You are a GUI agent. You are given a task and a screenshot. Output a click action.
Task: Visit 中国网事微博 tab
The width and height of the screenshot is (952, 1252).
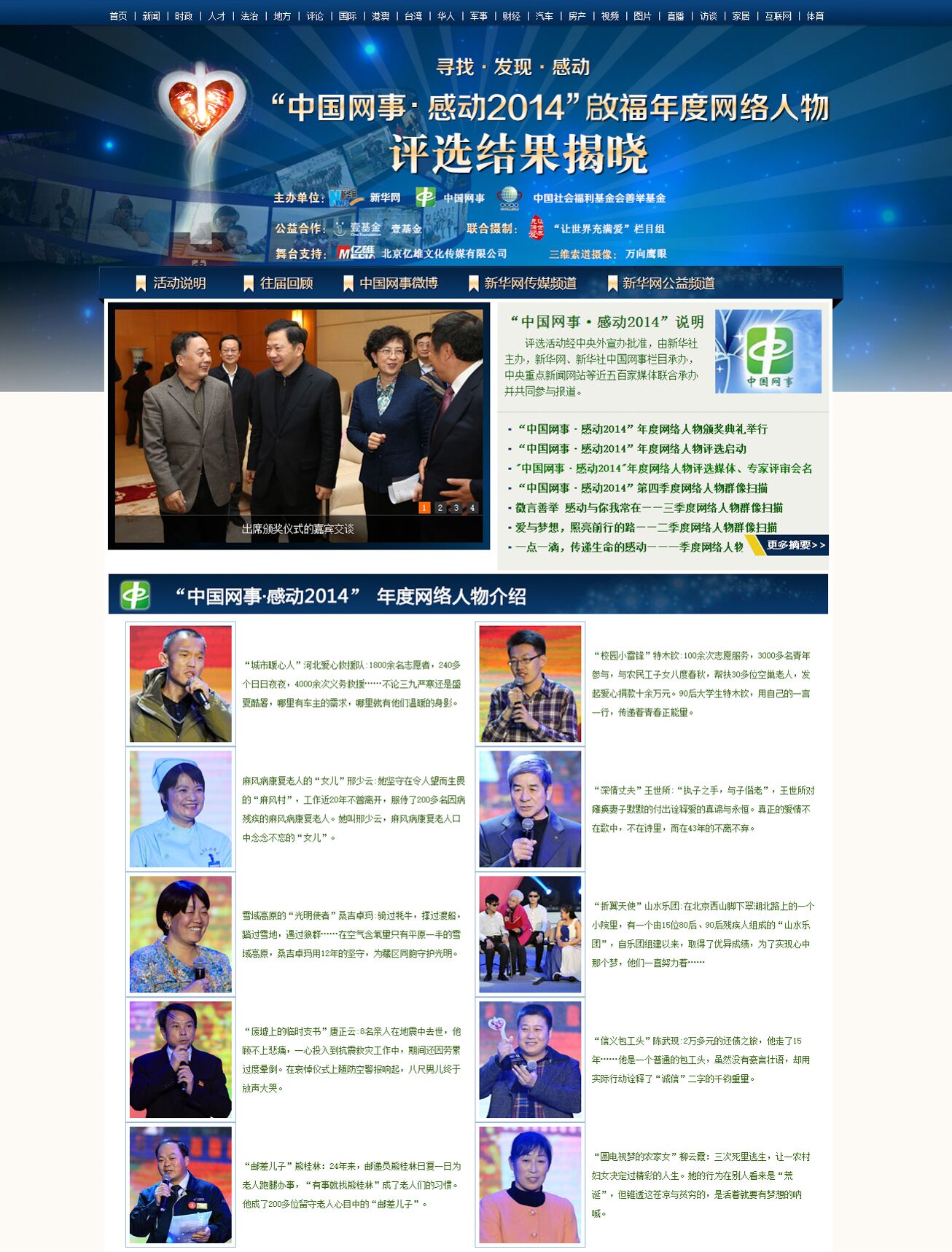click(398, 283)
